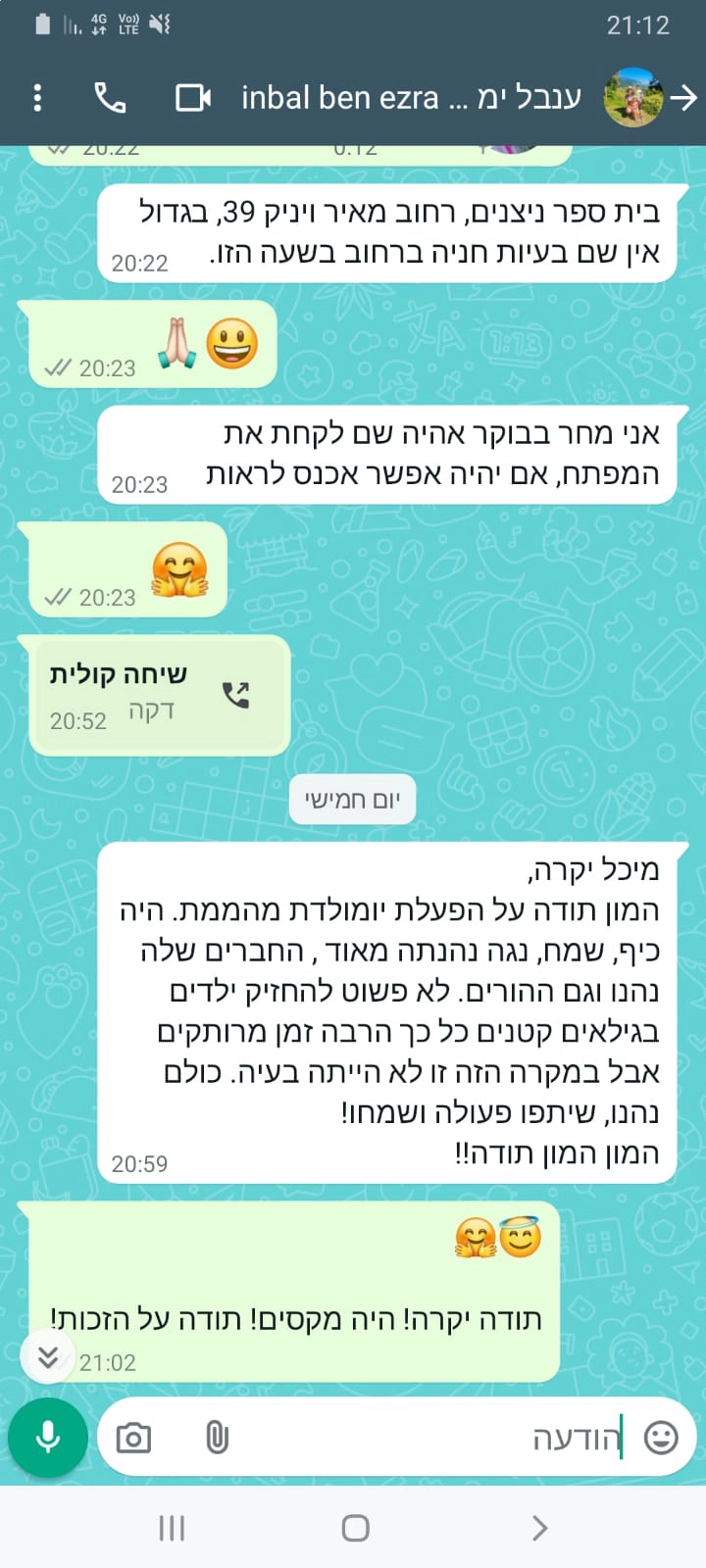Select the long מיכל יקרה message bubble
706x1568 pixels.
[x=392, y=1009]
